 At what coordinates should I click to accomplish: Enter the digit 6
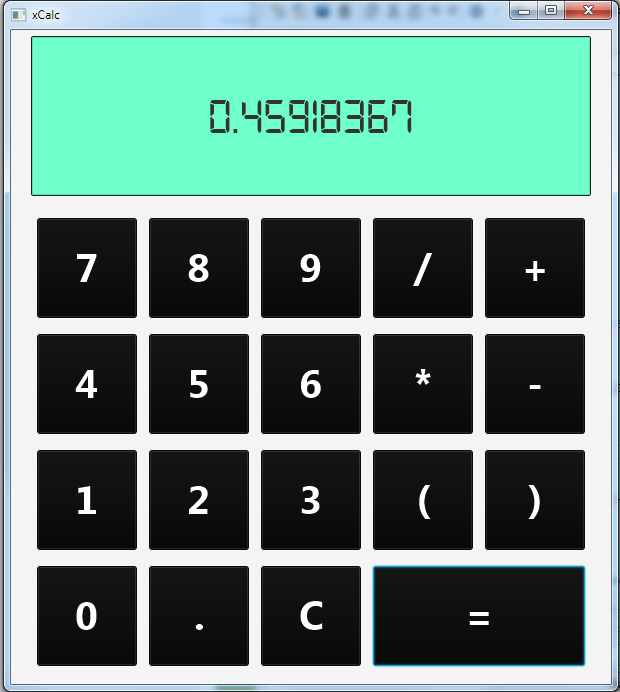(x=311, y=384)
